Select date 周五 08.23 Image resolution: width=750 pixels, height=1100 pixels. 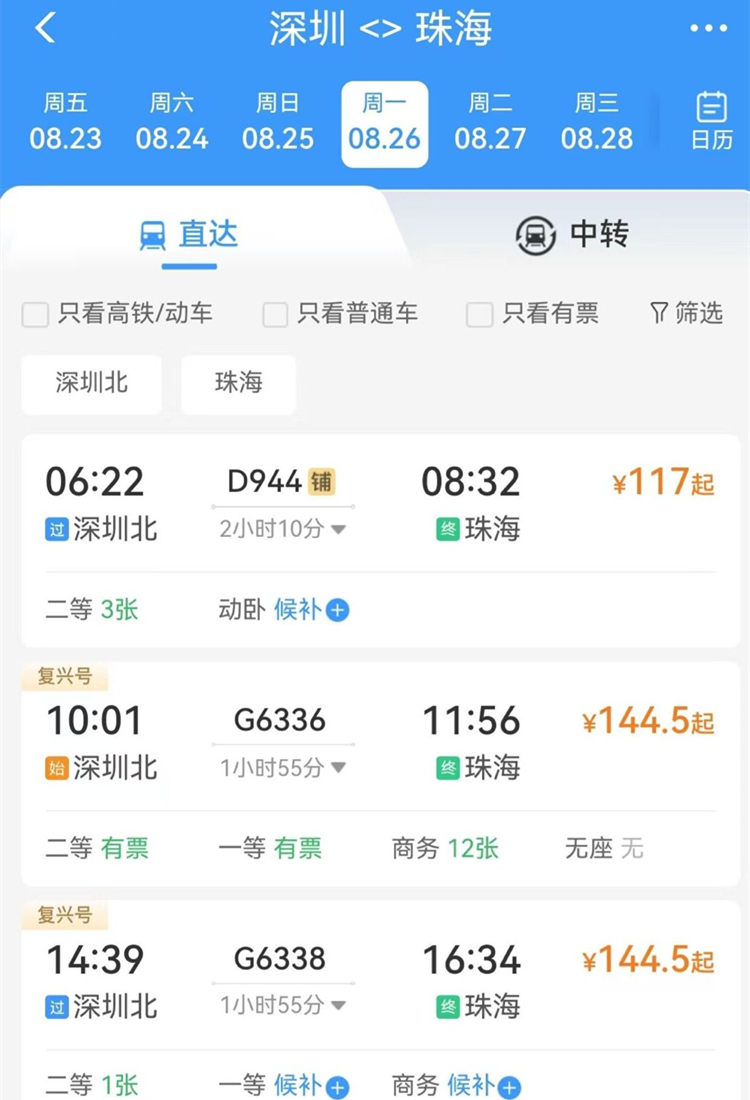[x=65, y=122]
